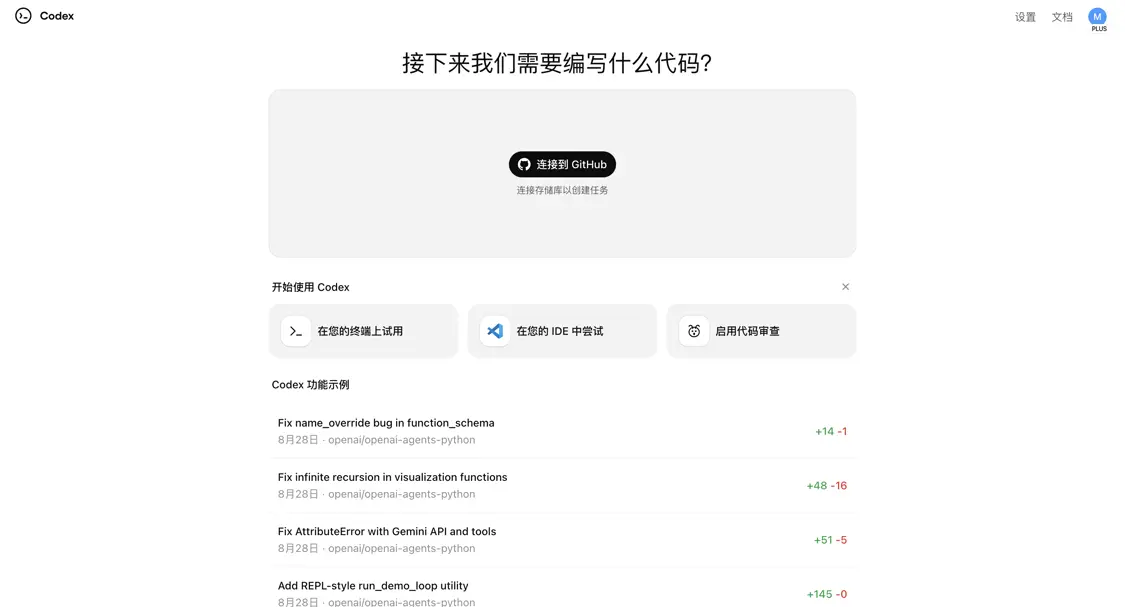Select 在您的终端上试用 card

363,331
